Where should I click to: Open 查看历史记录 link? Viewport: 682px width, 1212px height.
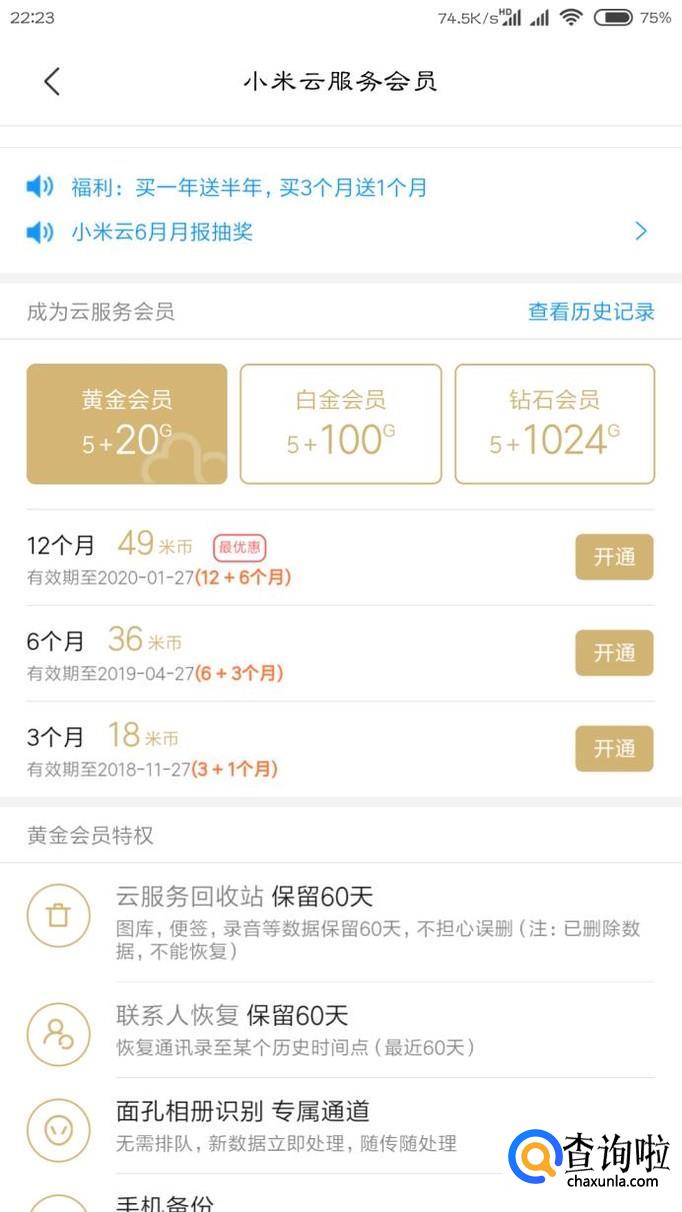(591, 312)
